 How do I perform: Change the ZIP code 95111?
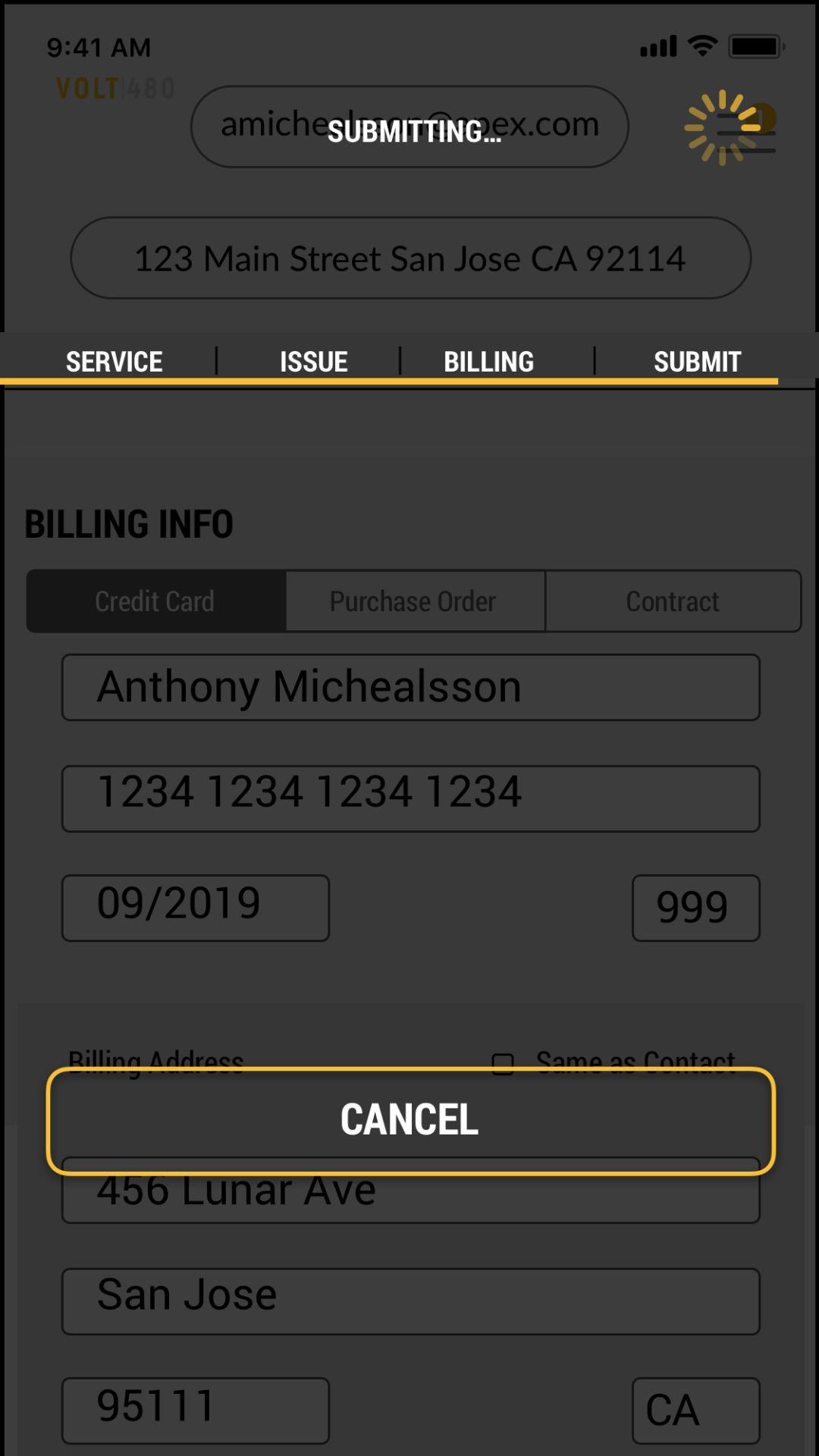point(195,1410)
